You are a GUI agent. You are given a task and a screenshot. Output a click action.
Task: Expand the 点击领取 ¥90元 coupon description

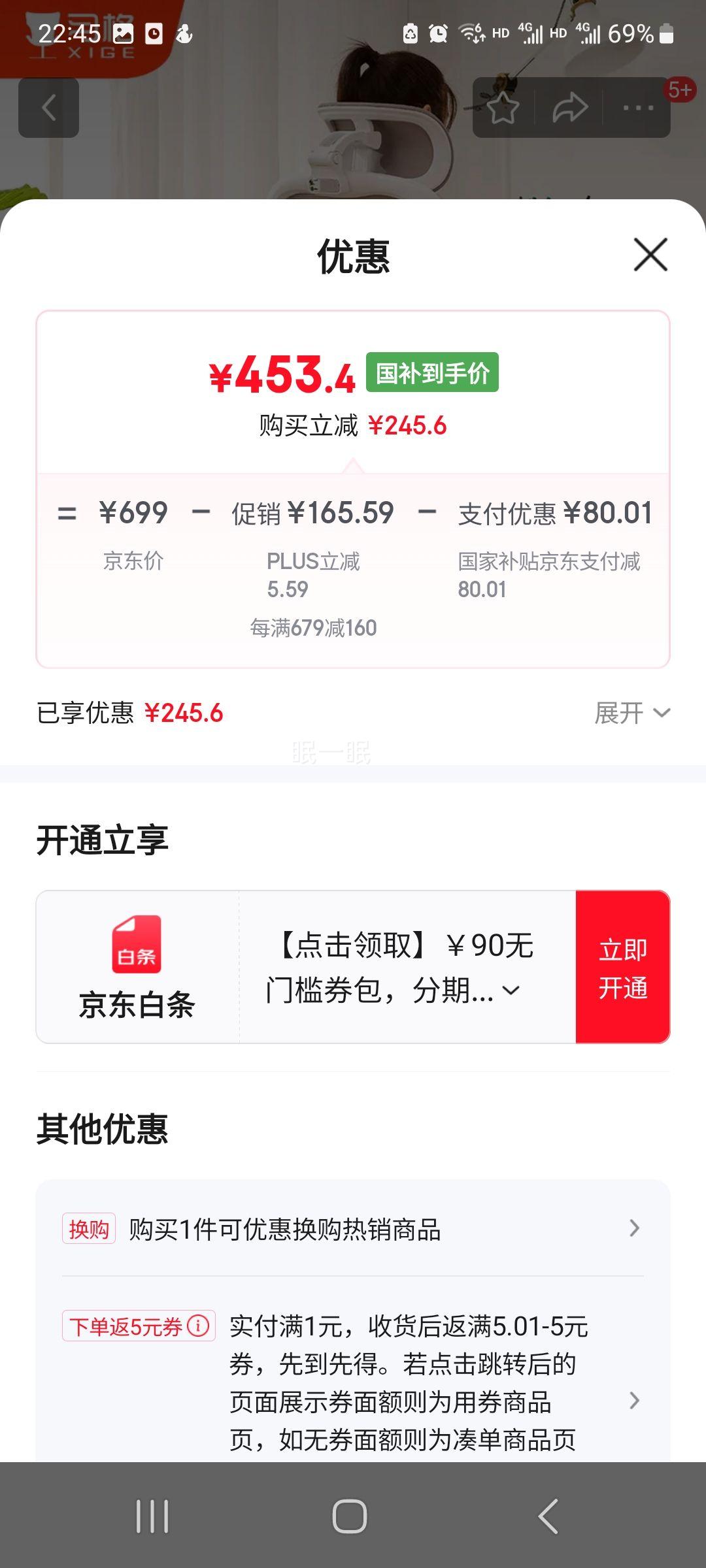[511, 990]
